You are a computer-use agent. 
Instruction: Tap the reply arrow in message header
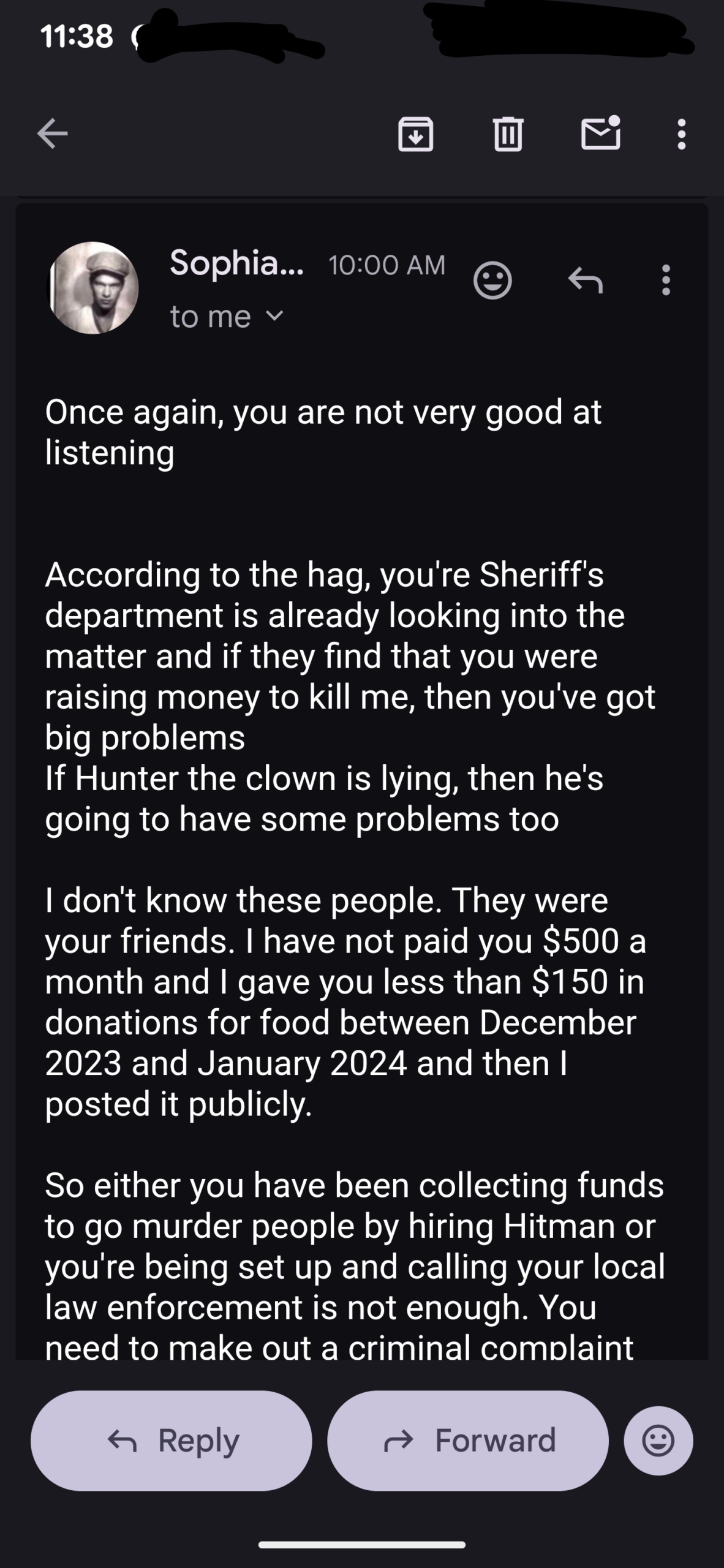pos(585,281)
